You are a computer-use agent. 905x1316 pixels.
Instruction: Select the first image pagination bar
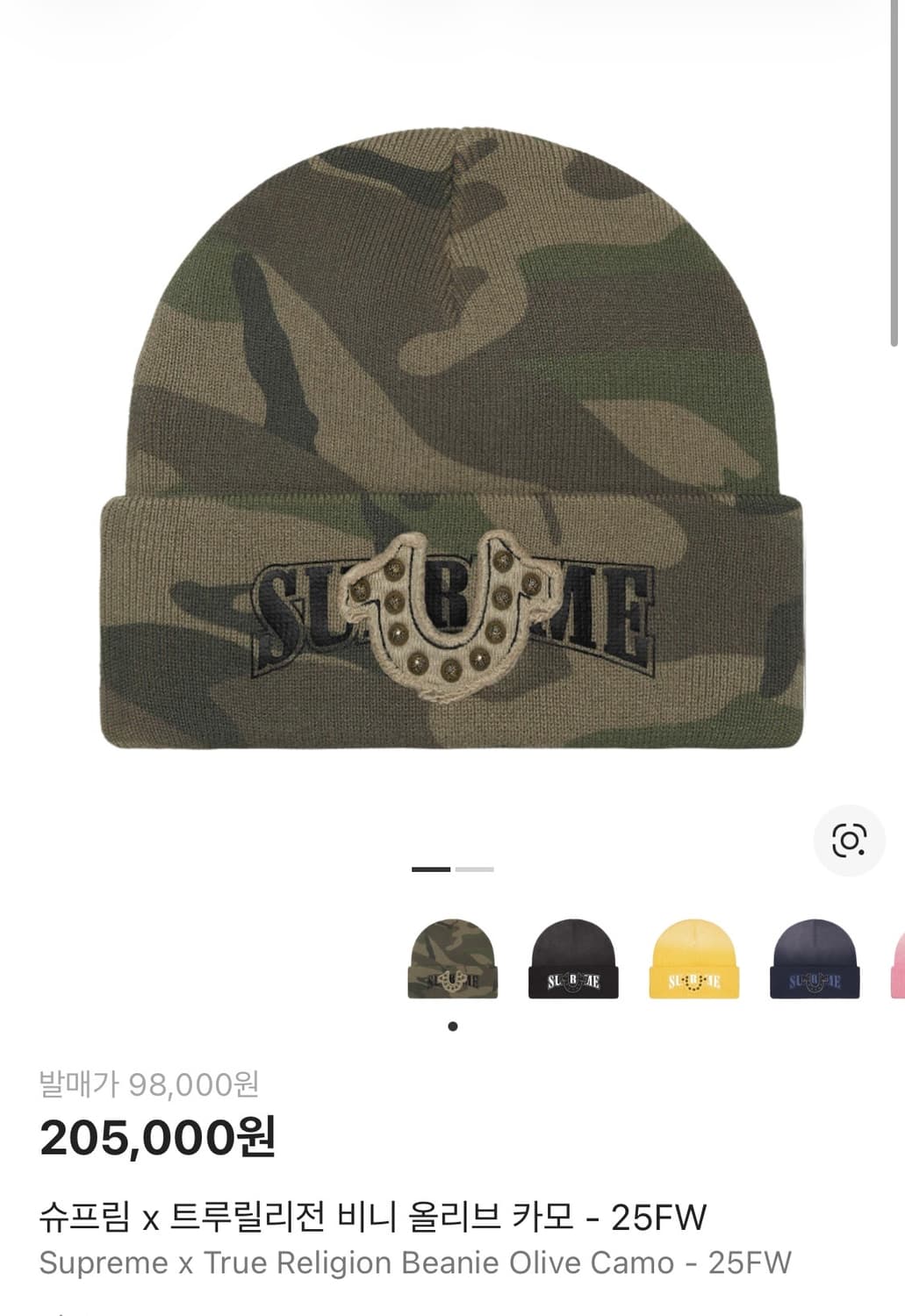pos(429,869)
